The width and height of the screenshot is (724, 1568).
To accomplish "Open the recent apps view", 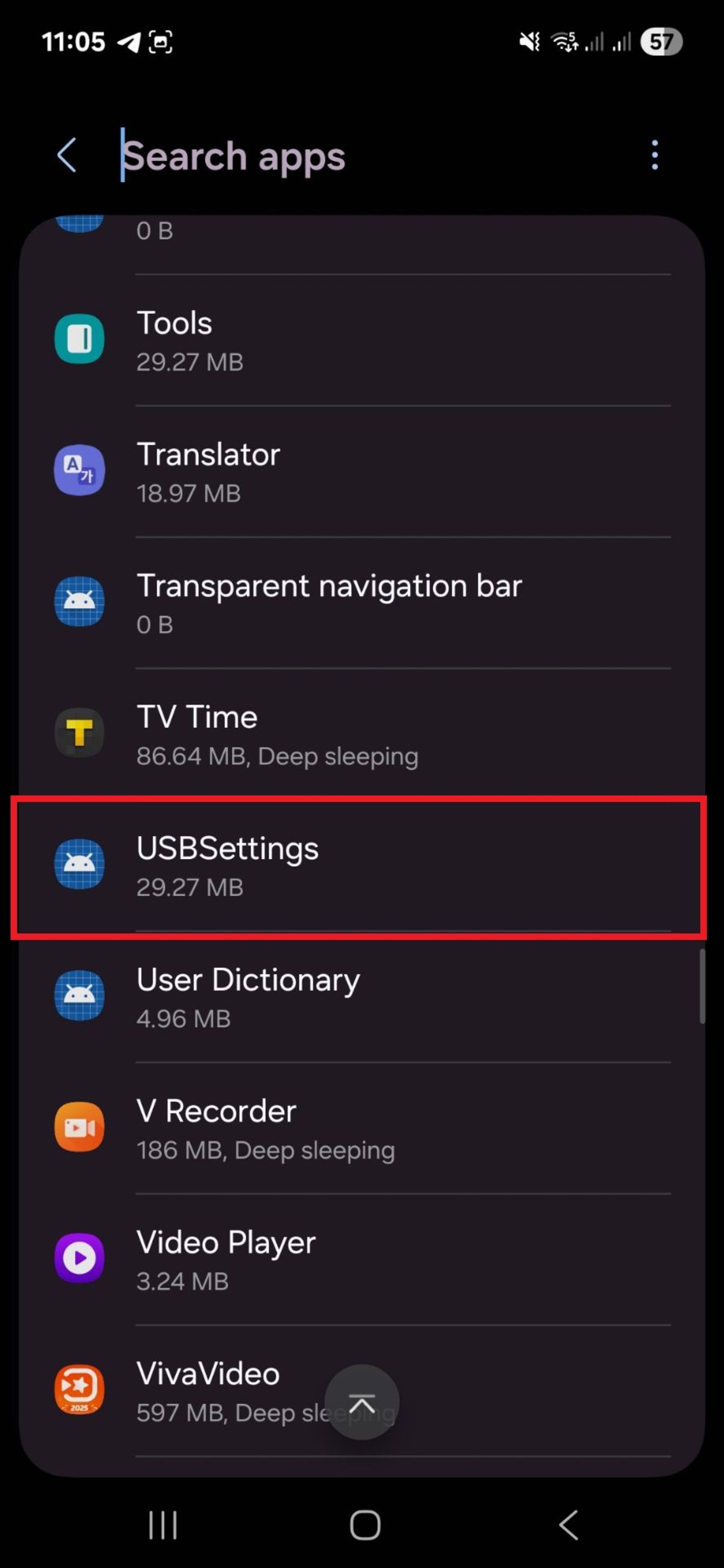I will tap(163, 1525).
